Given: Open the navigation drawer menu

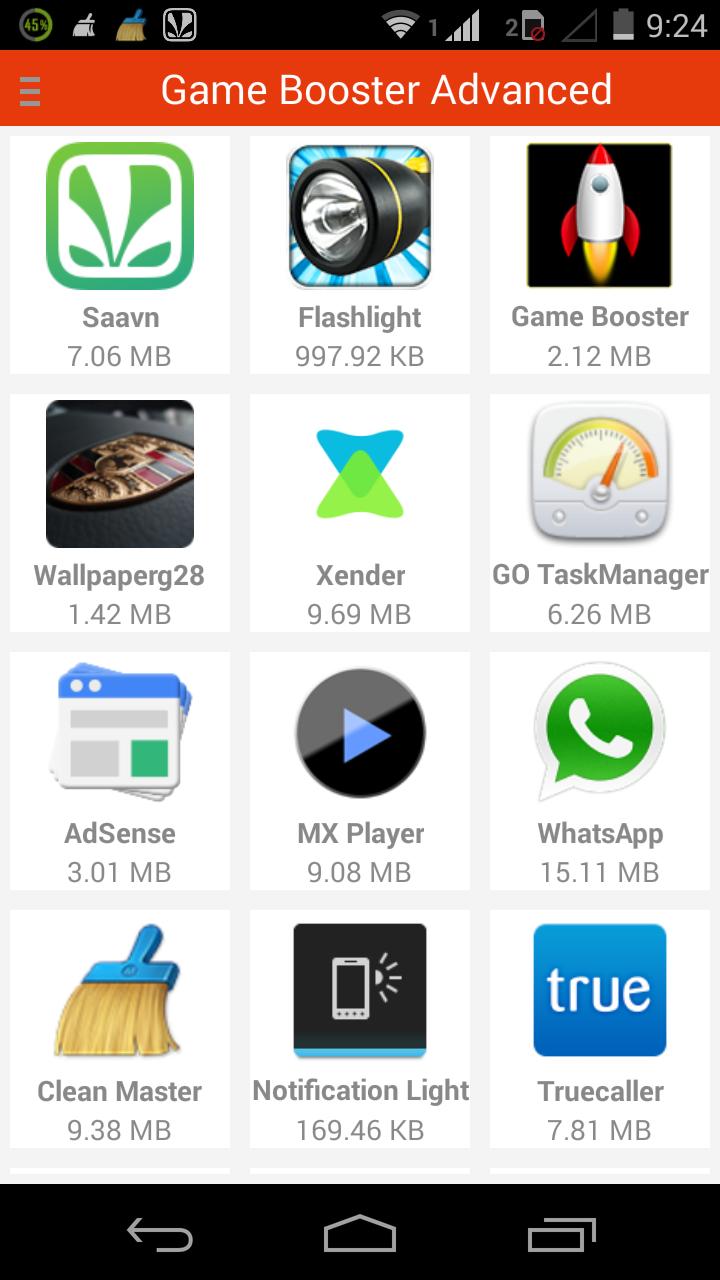Looking at the screenshot, I should pos(29,90).
